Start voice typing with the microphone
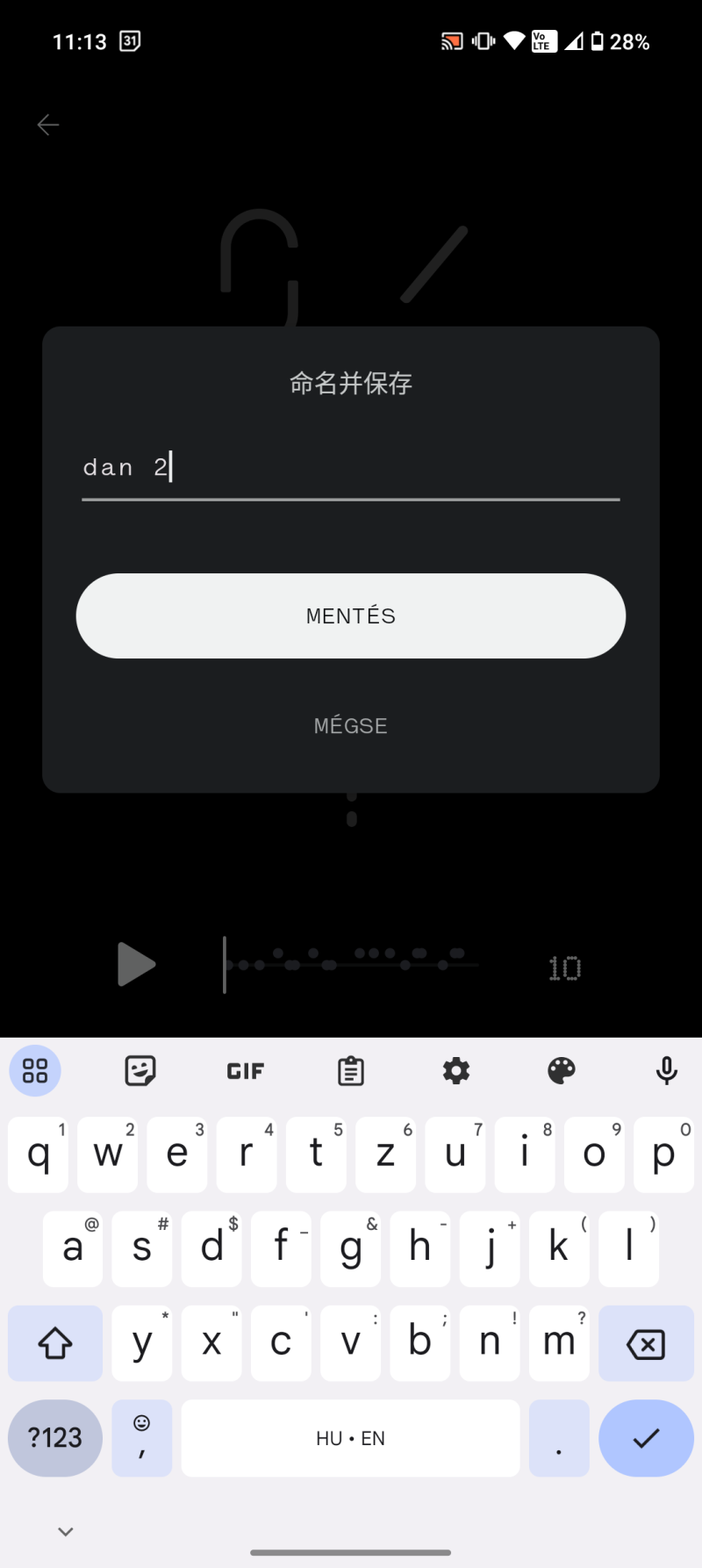Image resolution: width=702 pixels, height=1568 pixels. tap(667, 1071)
